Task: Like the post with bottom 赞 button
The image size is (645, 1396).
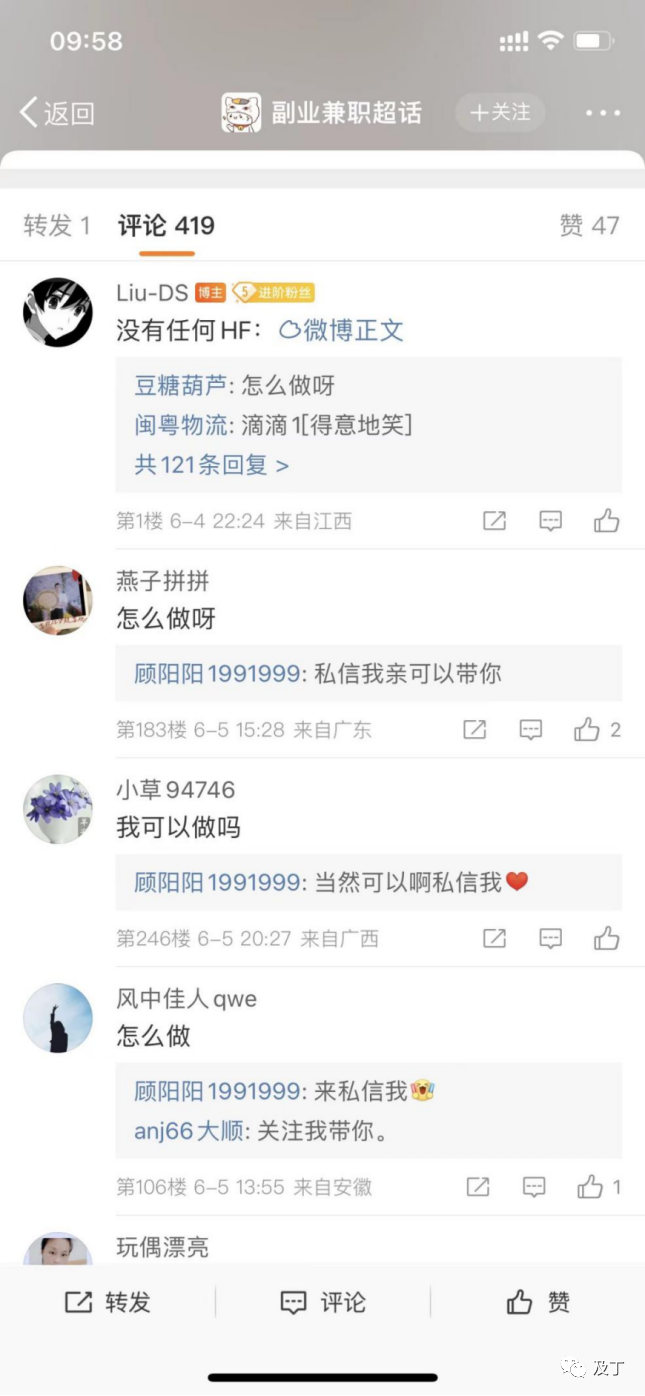Action: click(x=538, y=1302)
